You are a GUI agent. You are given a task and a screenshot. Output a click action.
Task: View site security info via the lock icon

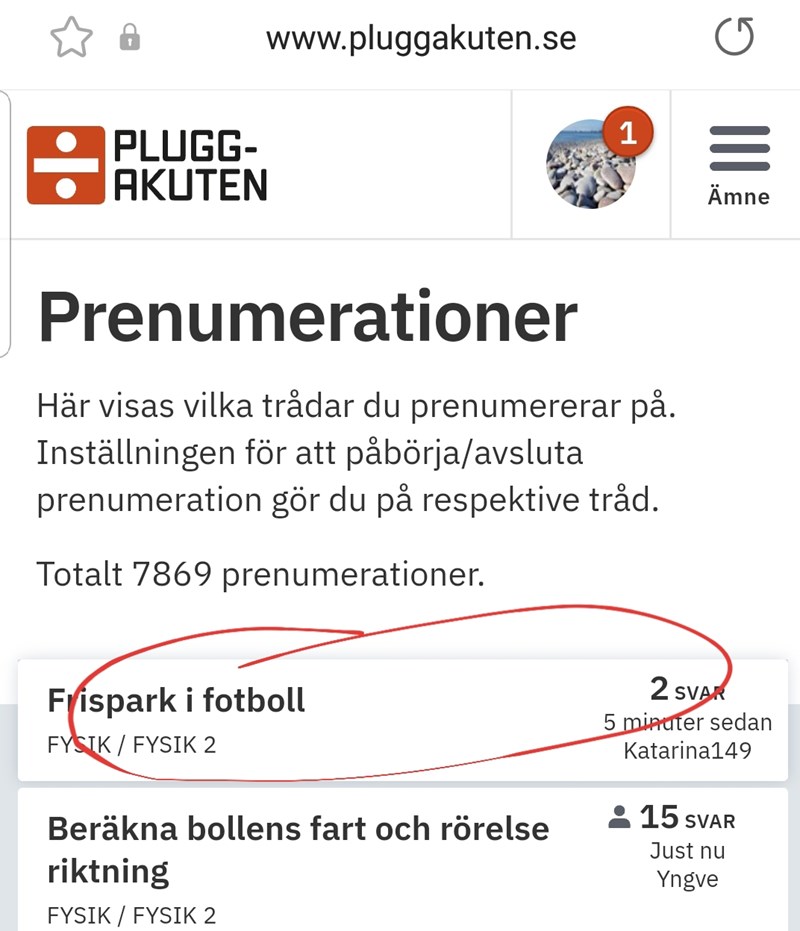129,39
